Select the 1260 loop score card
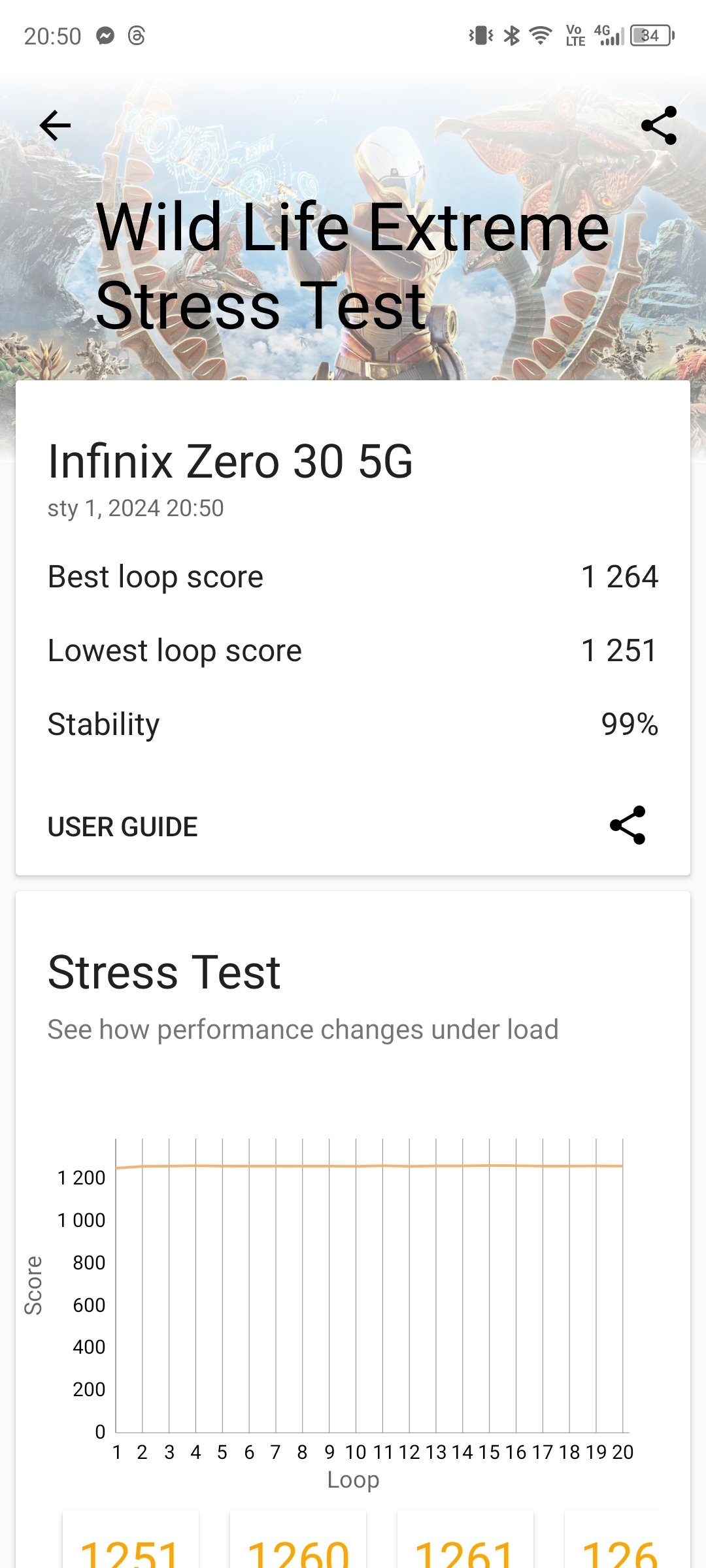706x1568 pixels. [x=298, y=1539]
